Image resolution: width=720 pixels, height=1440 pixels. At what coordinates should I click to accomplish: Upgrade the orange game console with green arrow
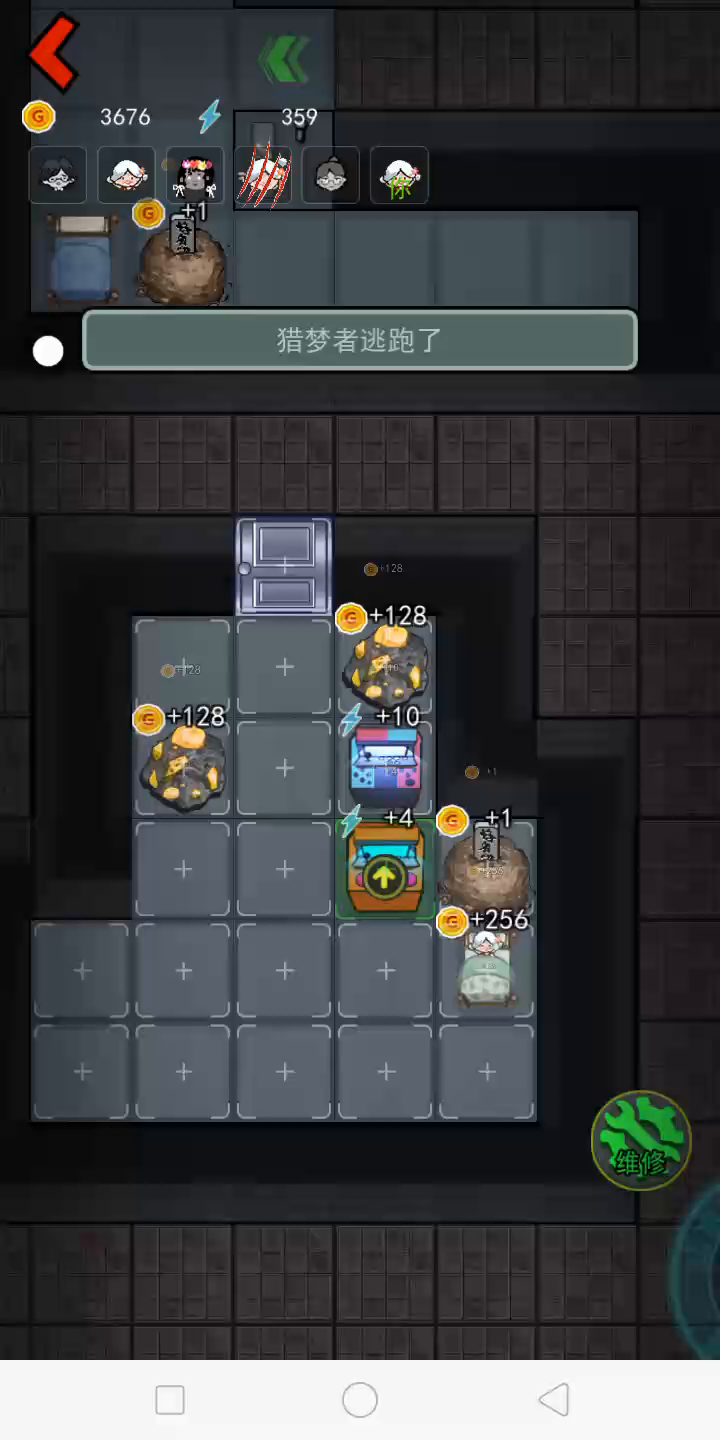[385, 869]
